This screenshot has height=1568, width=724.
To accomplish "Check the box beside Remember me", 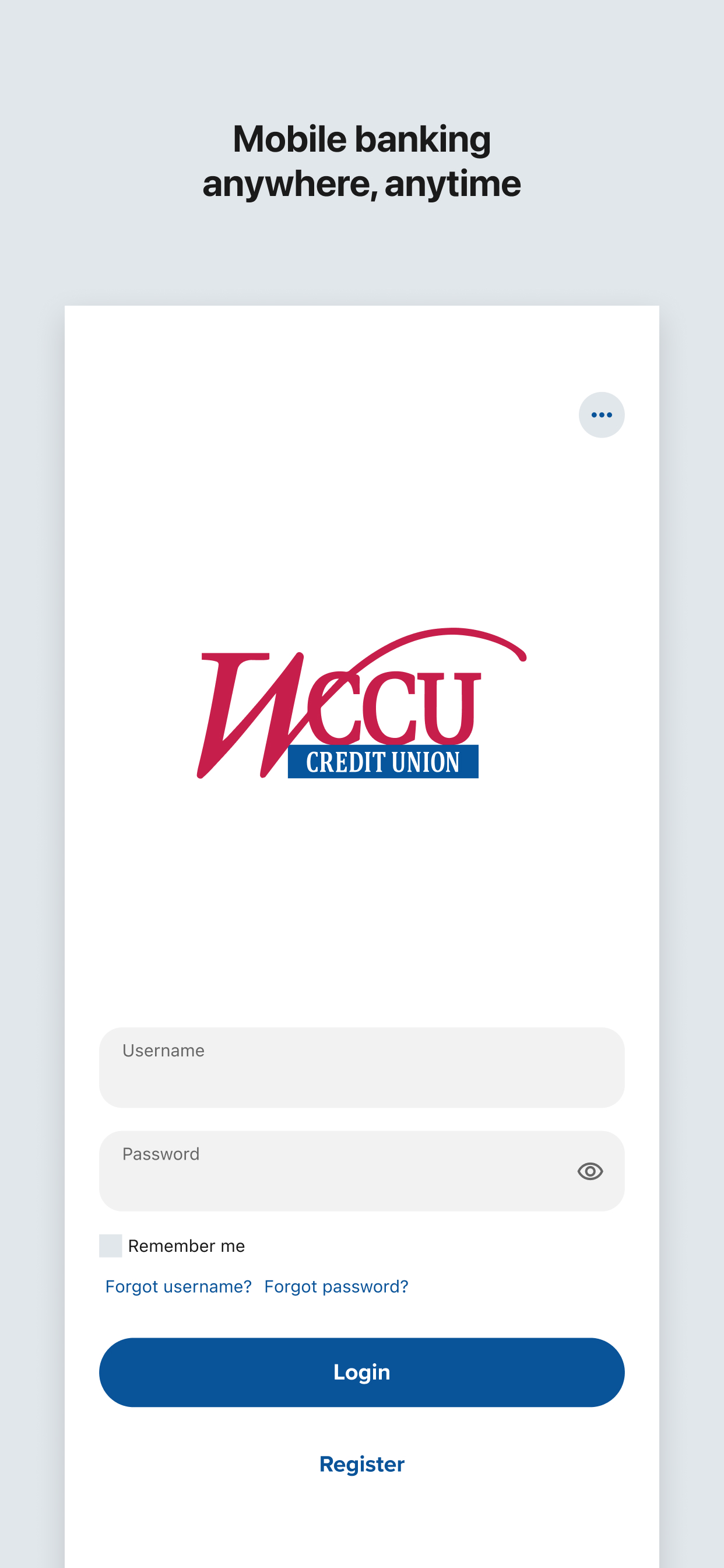I will [111, 1245].
